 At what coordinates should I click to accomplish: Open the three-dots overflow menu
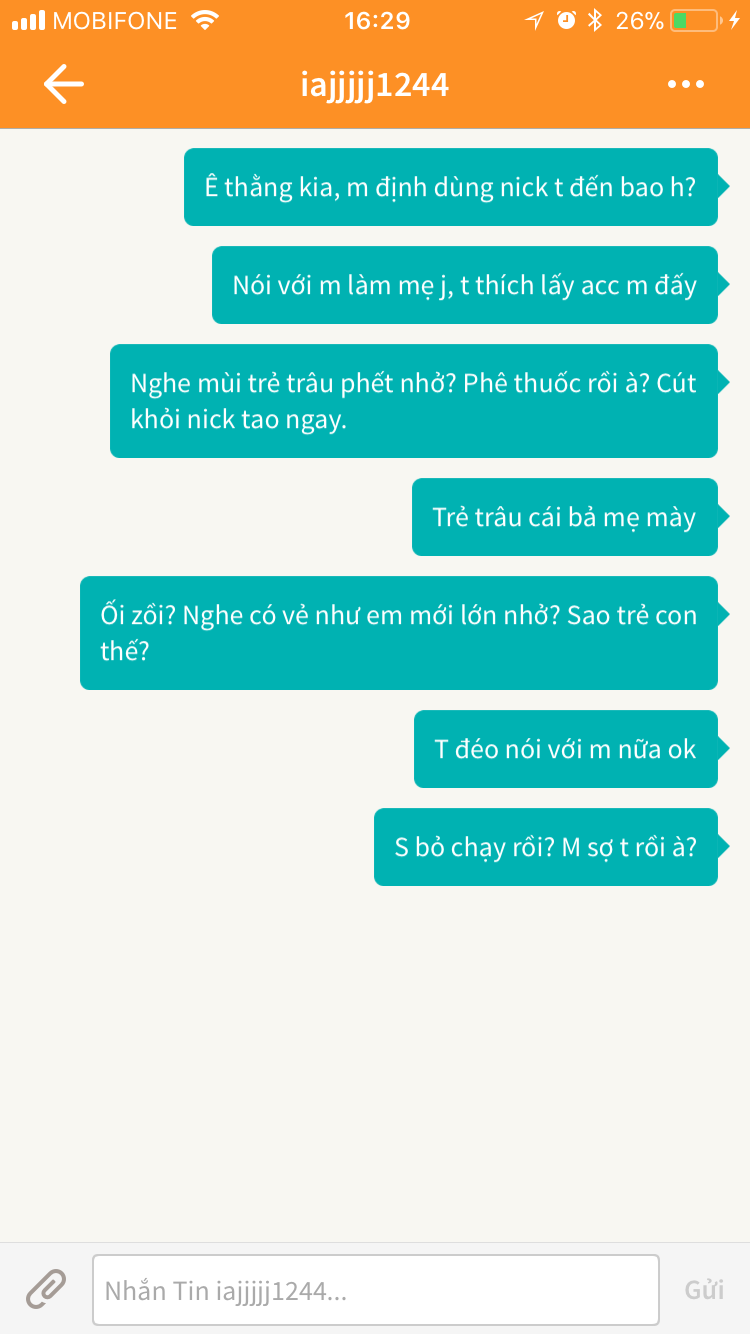pos(686,84)
